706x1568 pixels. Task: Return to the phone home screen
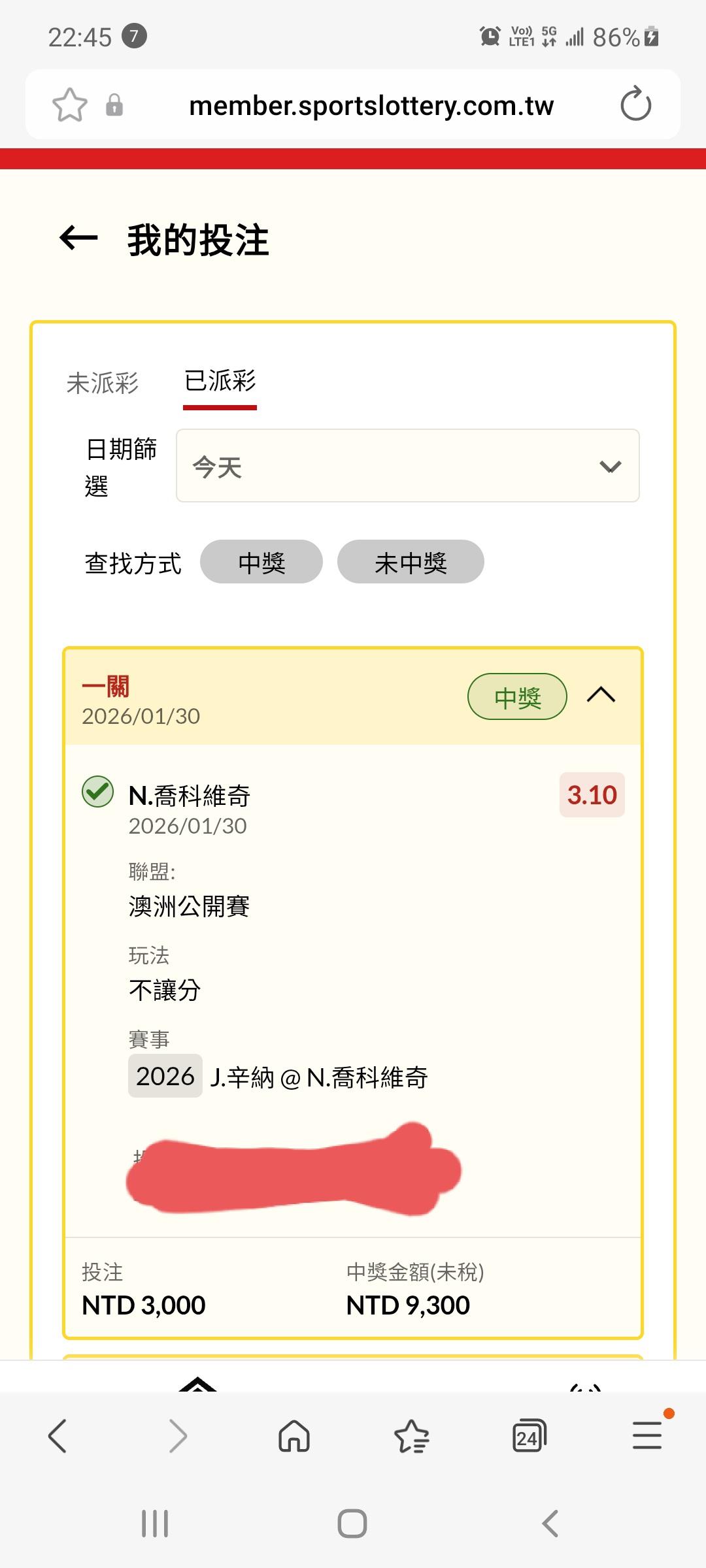tap(352, 1524)
